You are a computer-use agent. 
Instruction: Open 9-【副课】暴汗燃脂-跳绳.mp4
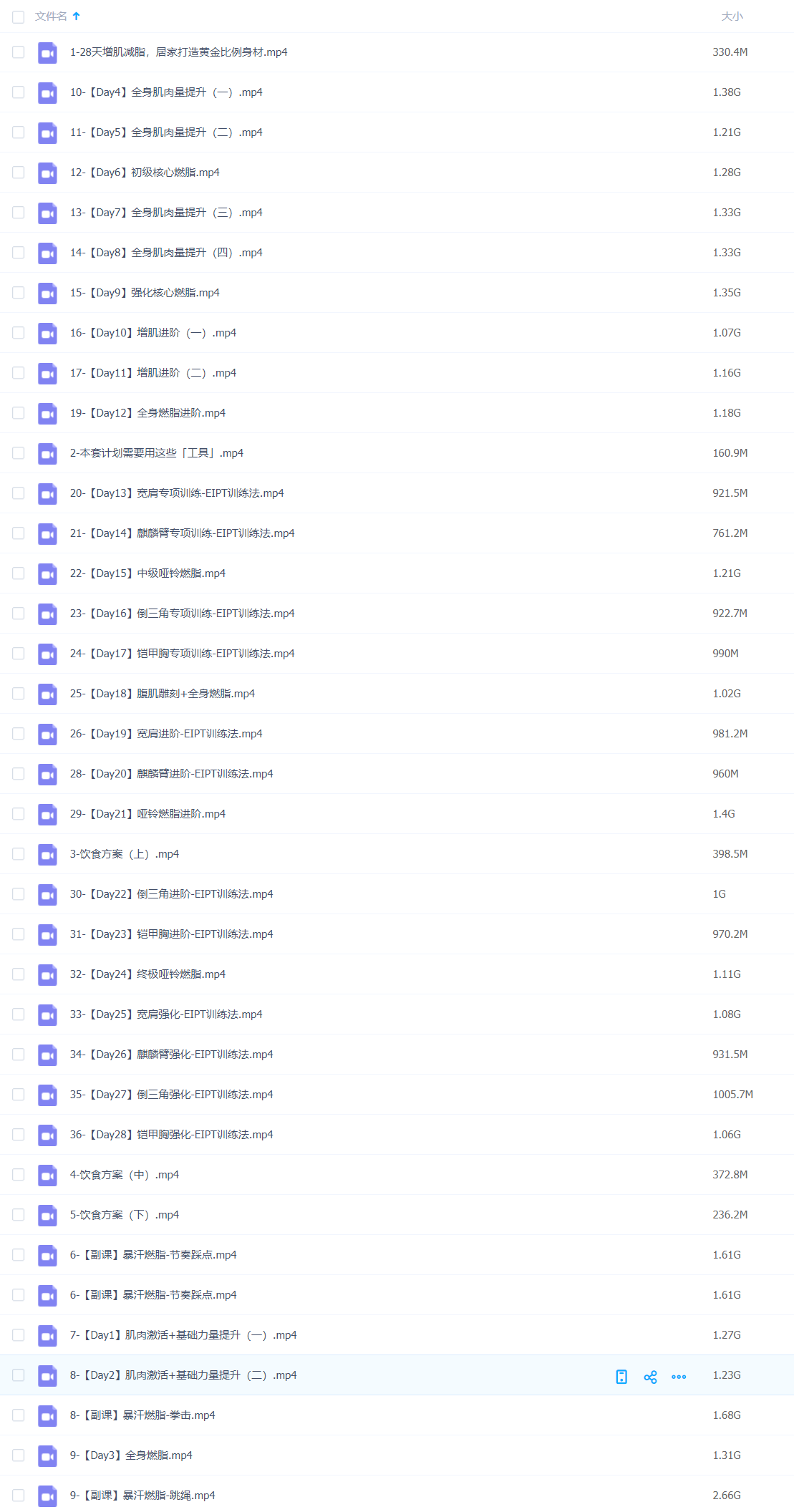[142, 1496]
